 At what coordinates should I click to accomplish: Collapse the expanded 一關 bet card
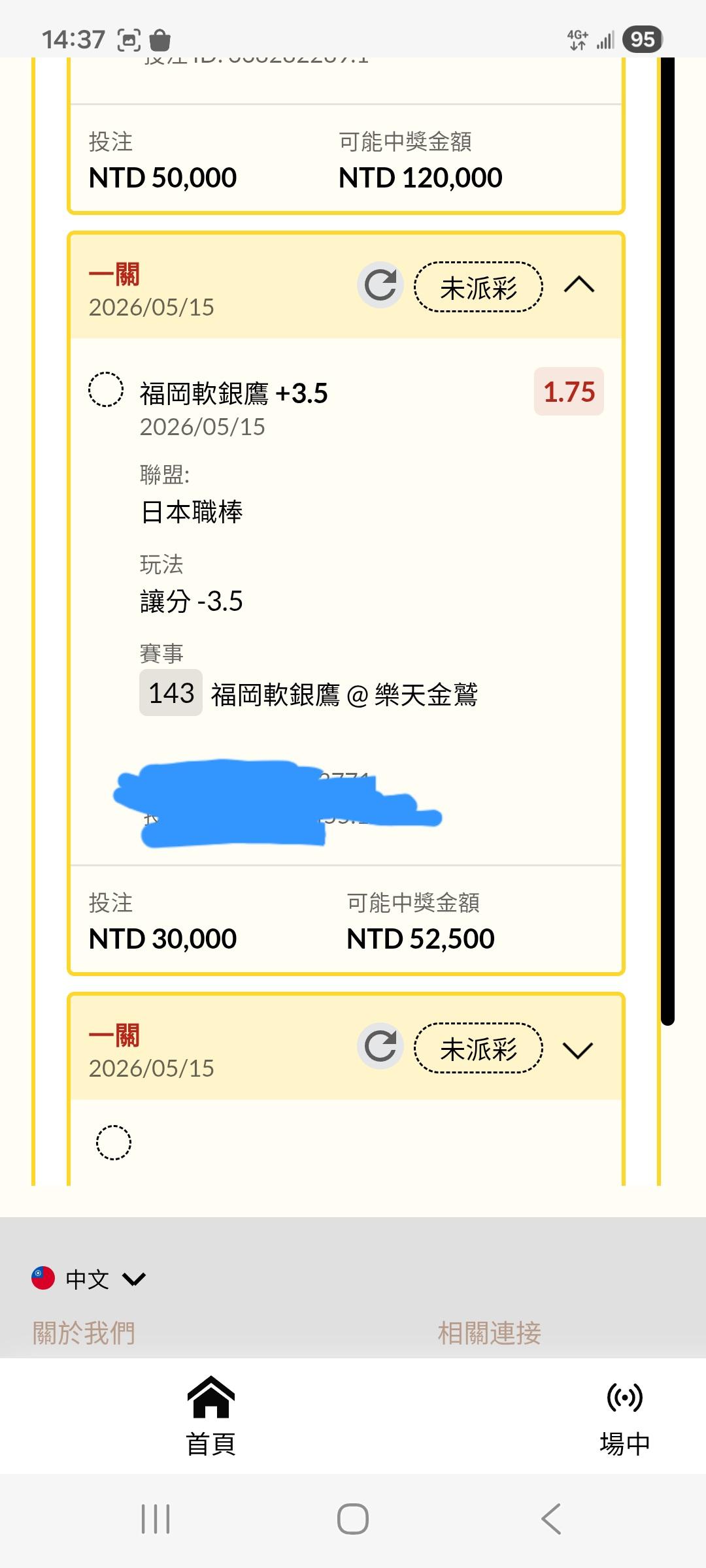coord(579,285)
